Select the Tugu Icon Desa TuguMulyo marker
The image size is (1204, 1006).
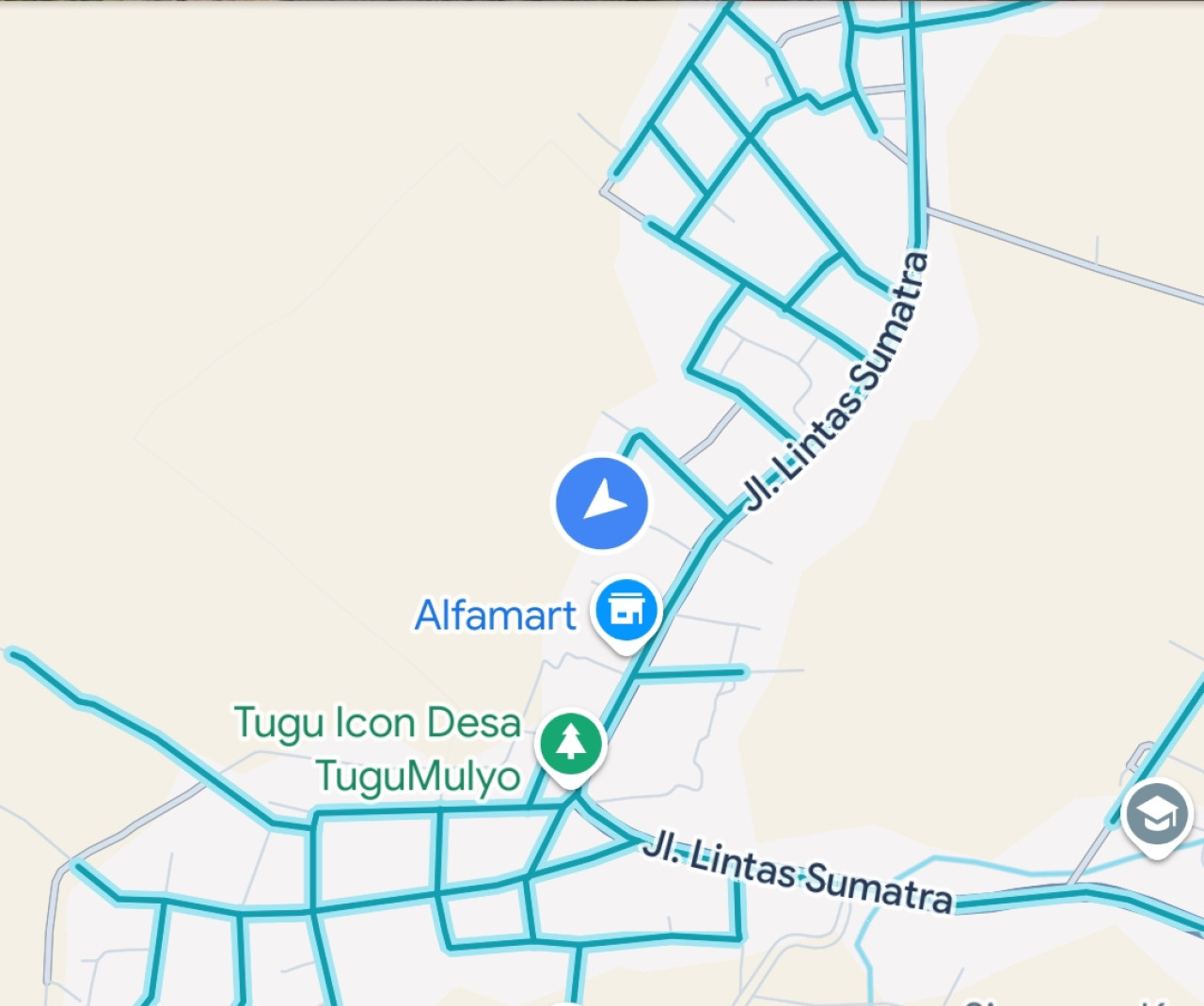570,743
